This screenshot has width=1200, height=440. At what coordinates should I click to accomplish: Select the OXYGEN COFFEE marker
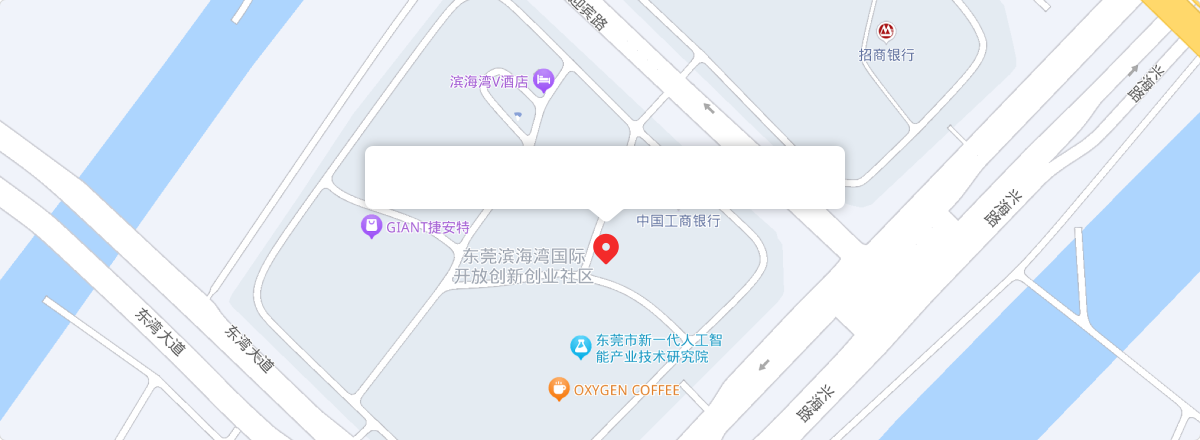[559, 389]
